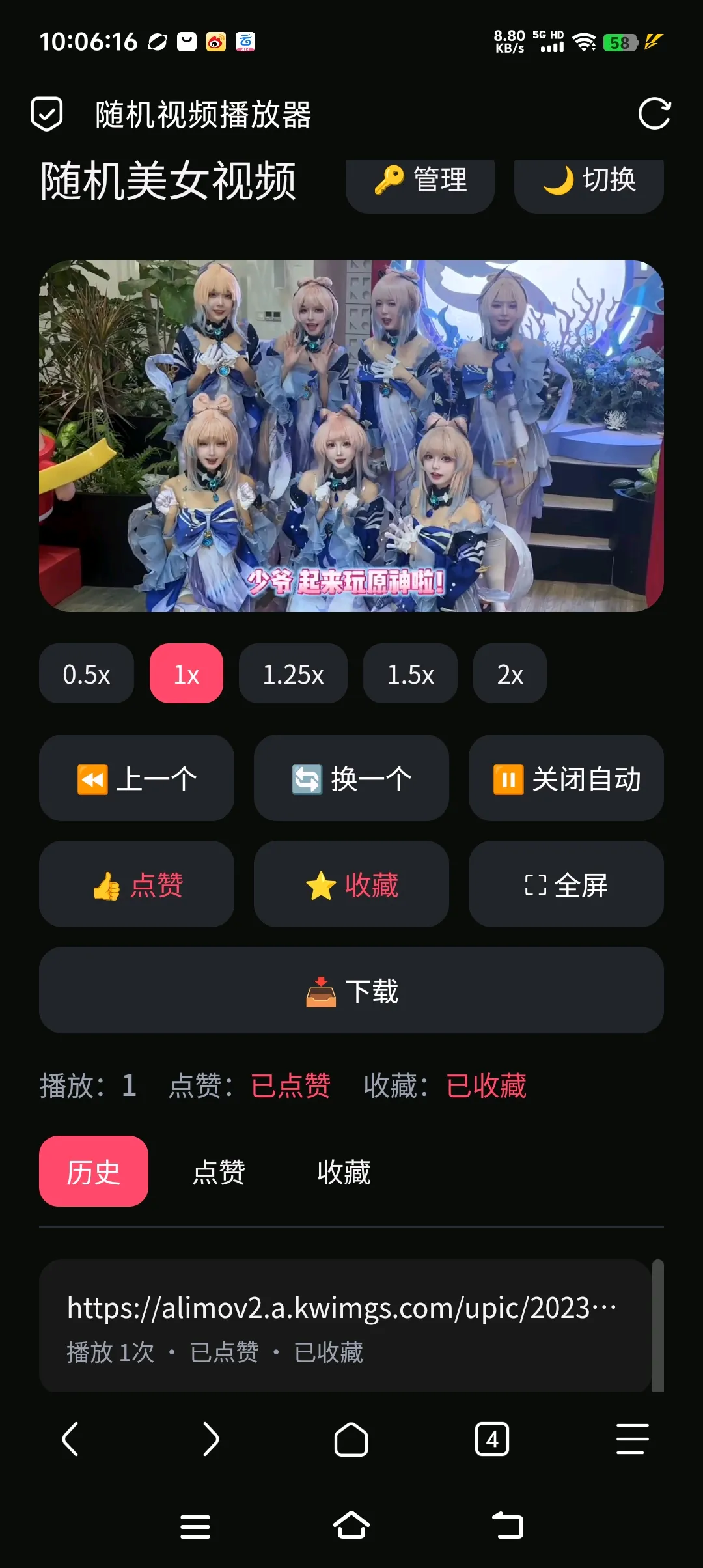This screenshot has height=1568, width=703.
Task: Tap 切换 to switch theme
Action: 589,181
